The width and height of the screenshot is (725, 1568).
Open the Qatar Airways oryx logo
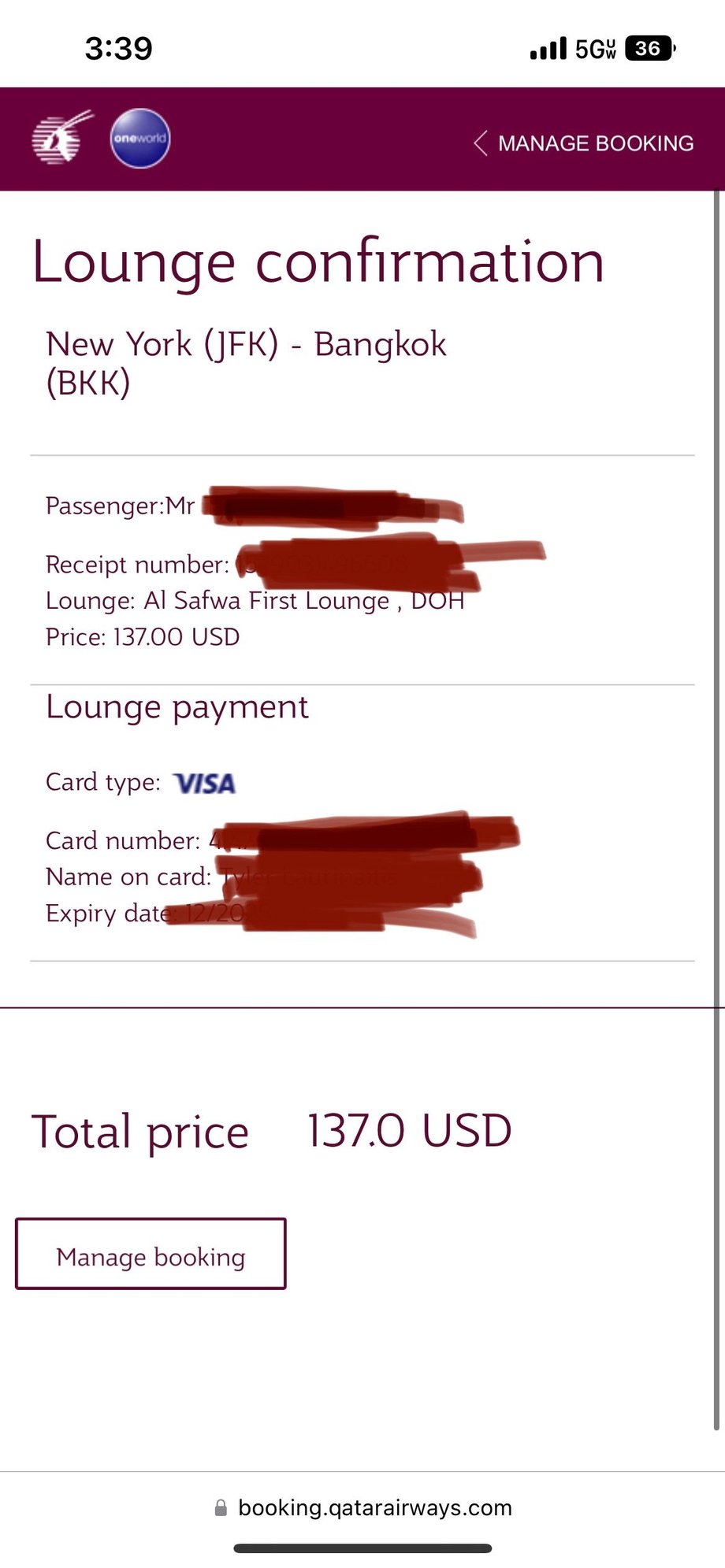(62, 137)
